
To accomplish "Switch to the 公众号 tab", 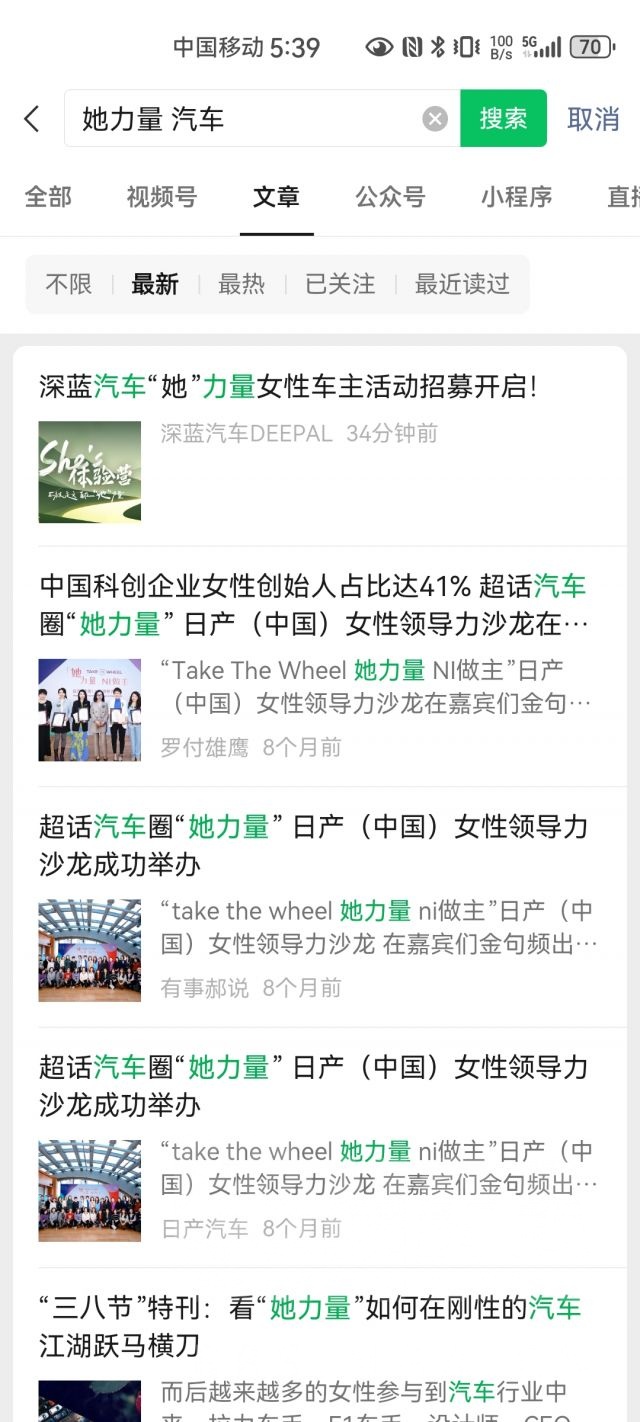I will [390, 197].
